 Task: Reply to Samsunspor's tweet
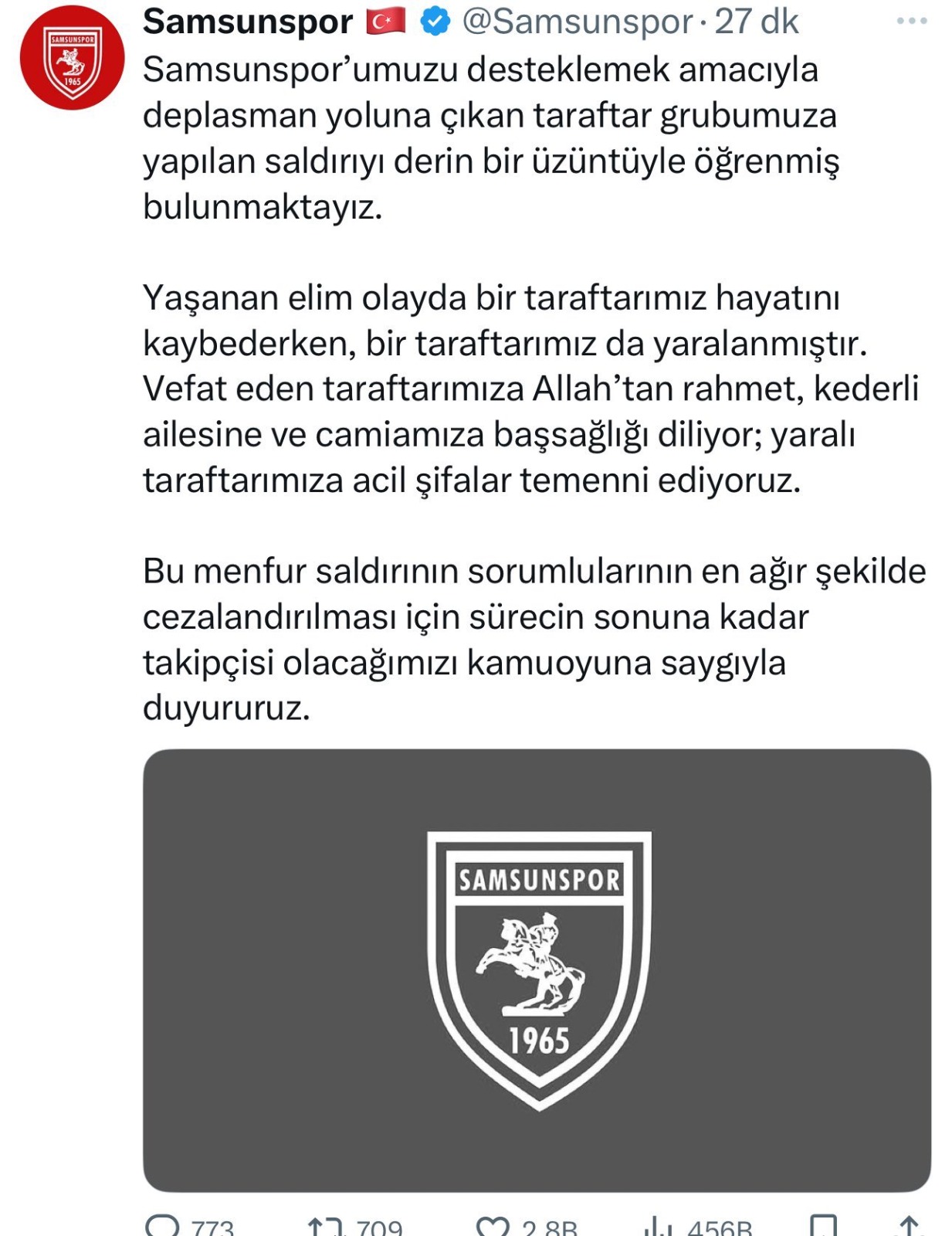pos(163,1226)
